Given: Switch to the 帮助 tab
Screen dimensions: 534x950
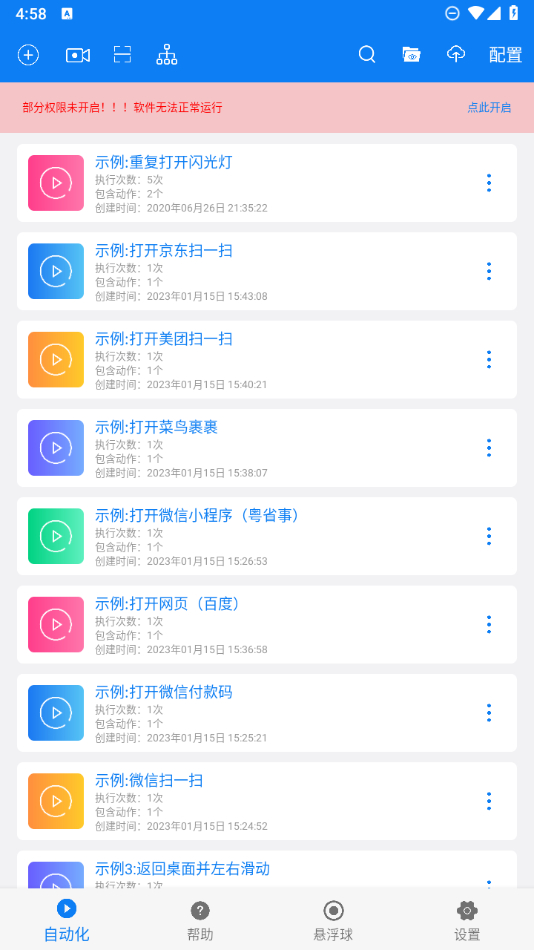Looking at the screenshot, I should point(200,920).
